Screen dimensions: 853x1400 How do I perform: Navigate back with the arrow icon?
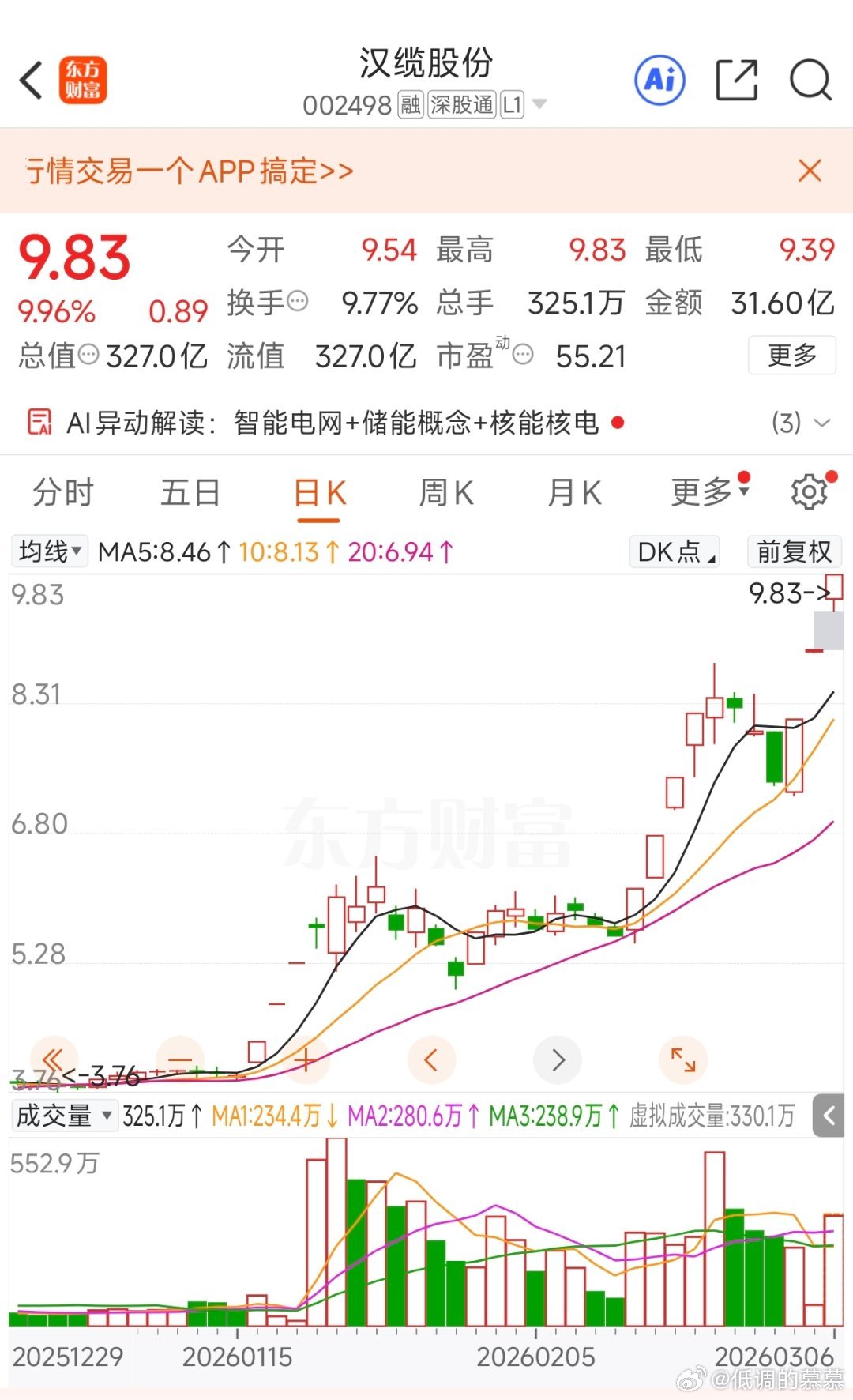tap(32, 79)
